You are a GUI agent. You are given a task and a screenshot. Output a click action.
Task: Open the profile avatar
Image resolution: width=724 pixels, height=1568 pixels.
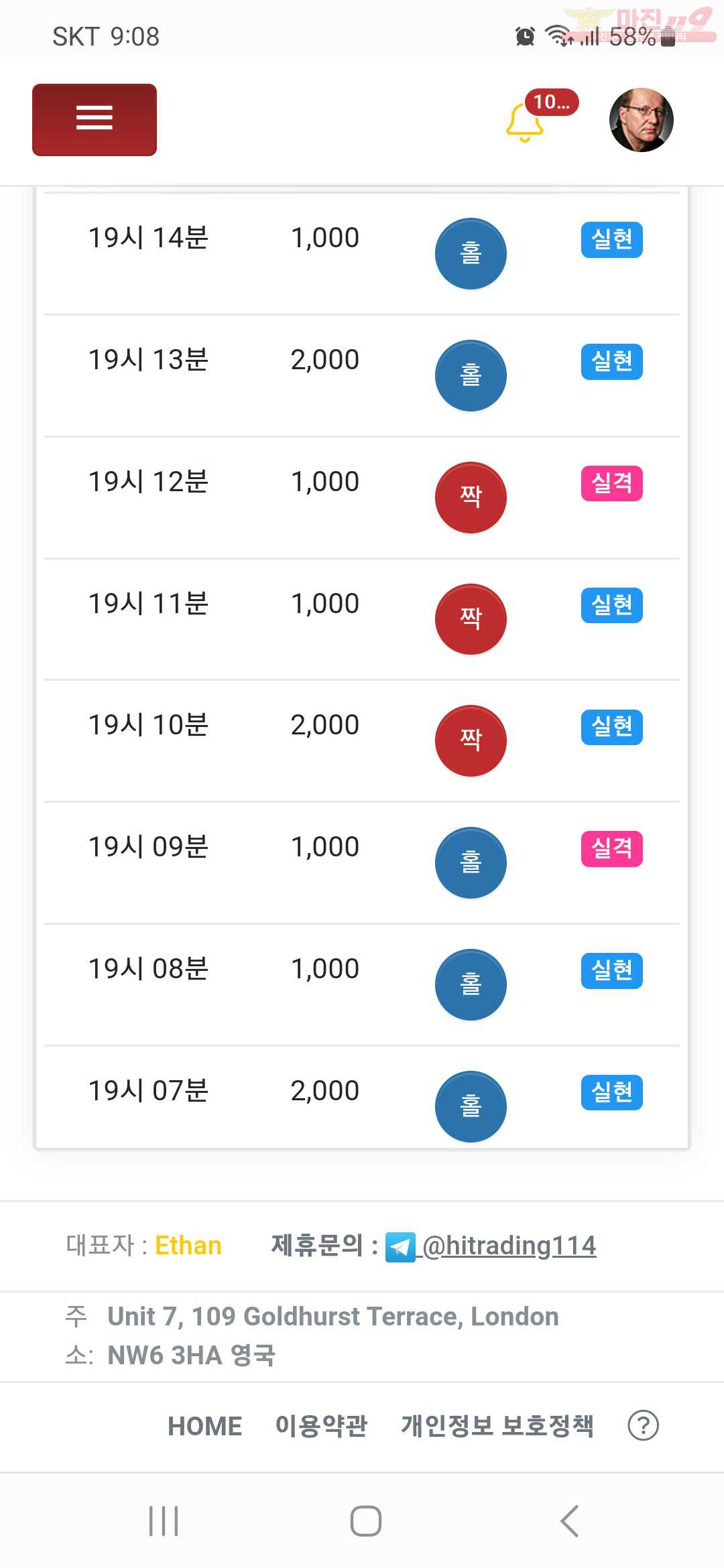[x=641, y=120]
